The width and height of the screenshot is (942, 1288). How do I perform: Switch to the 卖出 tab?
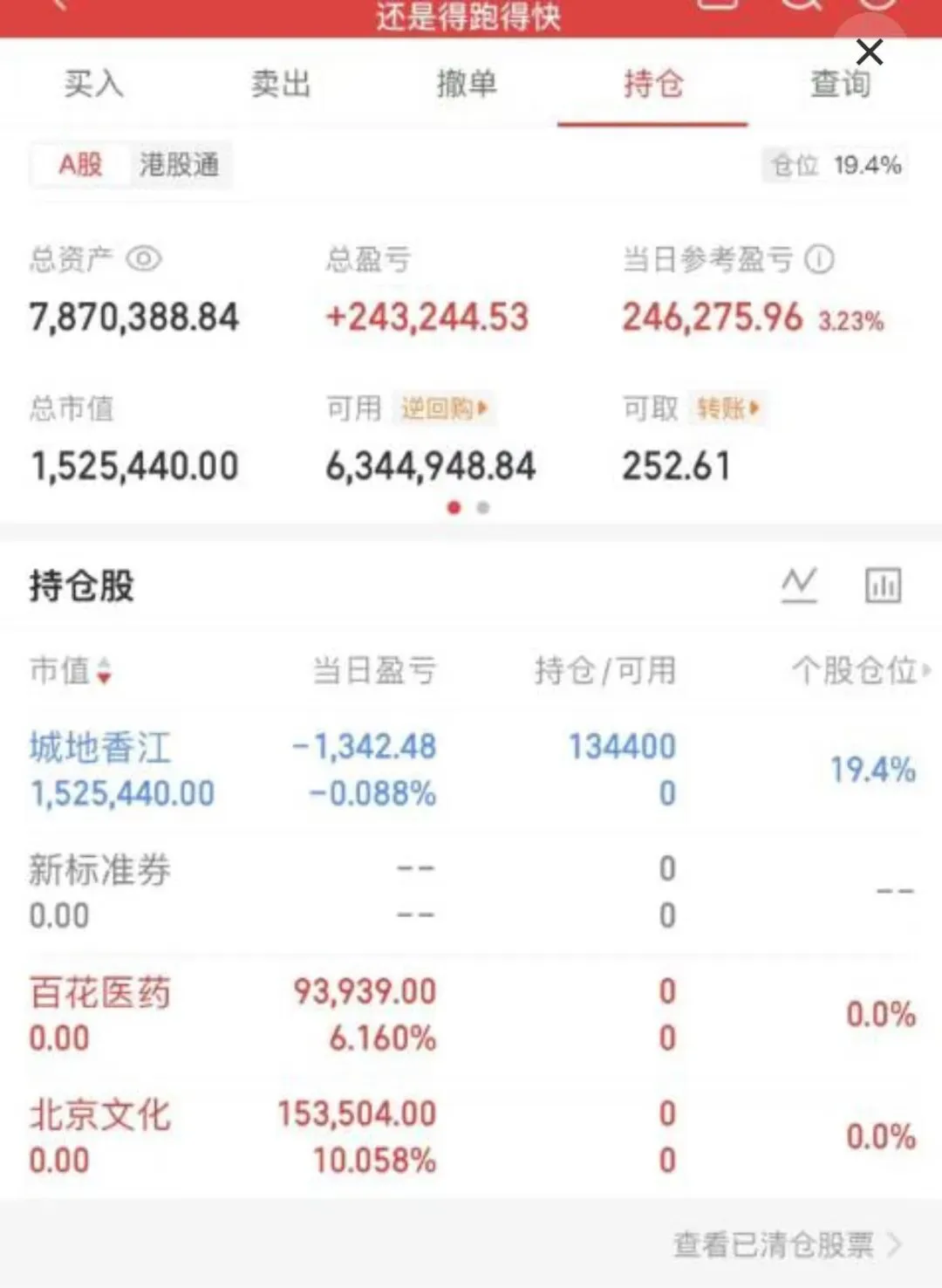[x=281, y=84]
